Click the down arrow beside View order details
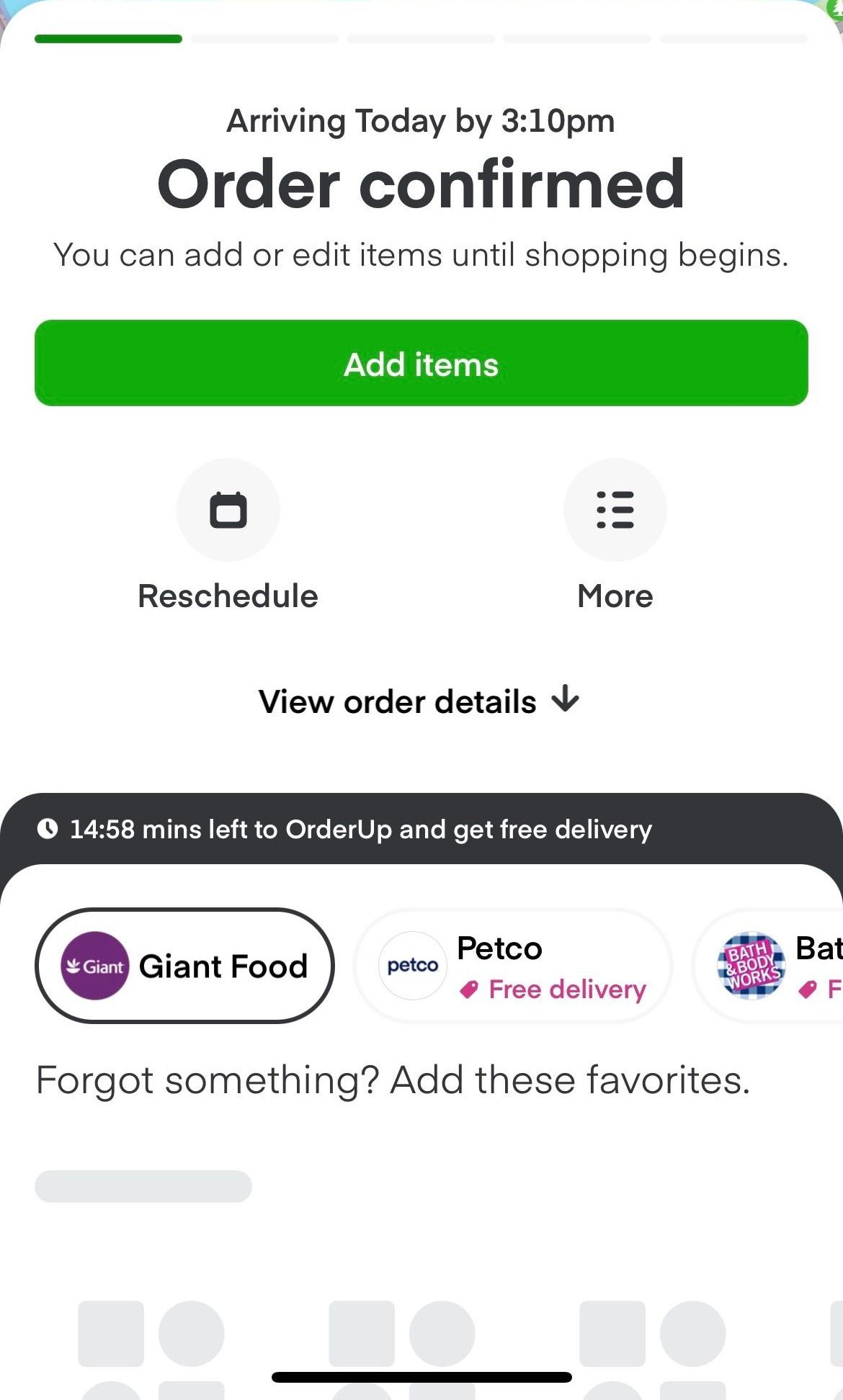Viewport: 843px width, 1400px height. coord(566,699)
